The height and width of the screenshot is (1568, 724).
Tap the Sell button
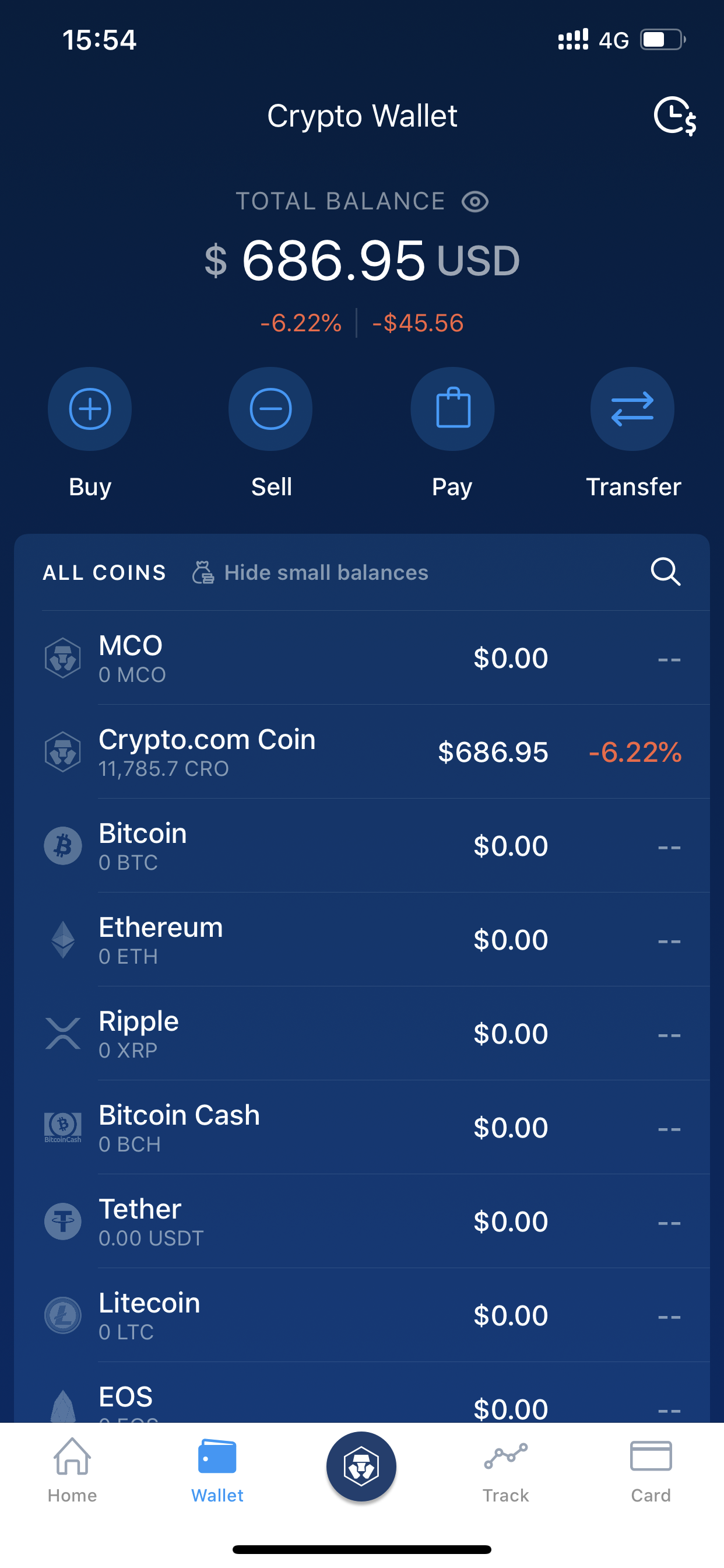pos(270,409)
